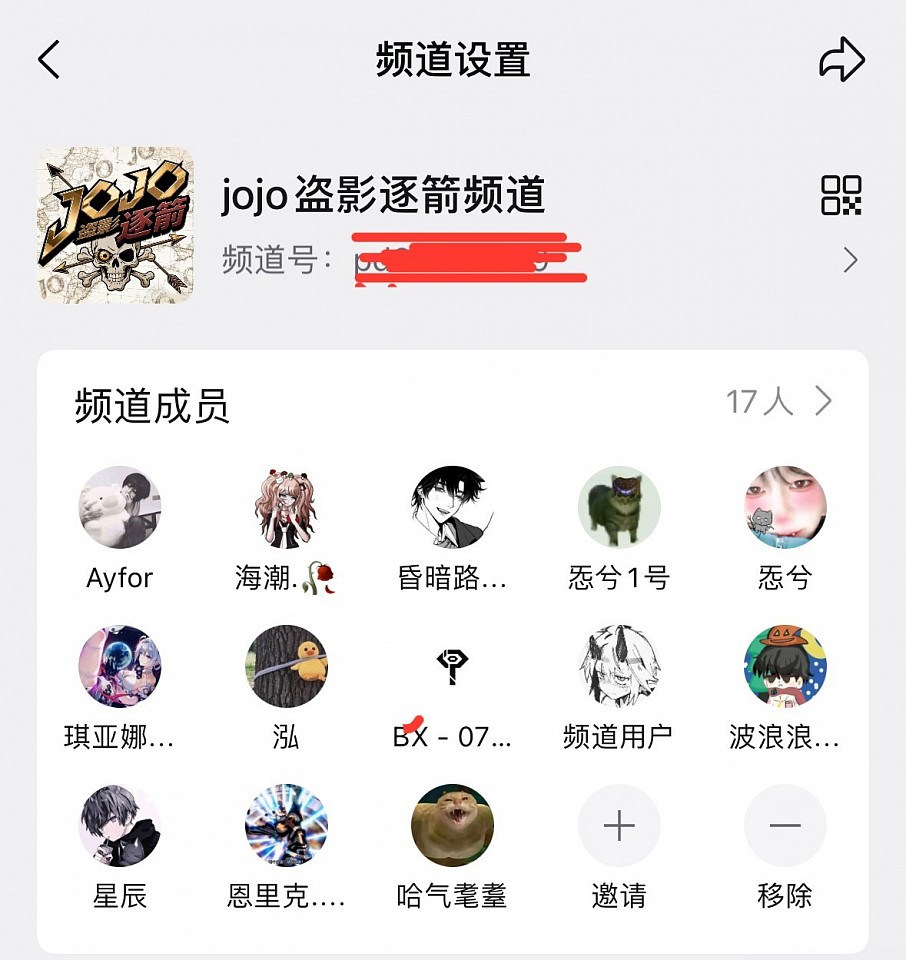Viewport: 906px width, 960px height.
Task: View member 波浪浪… profile
Action: (785, 667)
